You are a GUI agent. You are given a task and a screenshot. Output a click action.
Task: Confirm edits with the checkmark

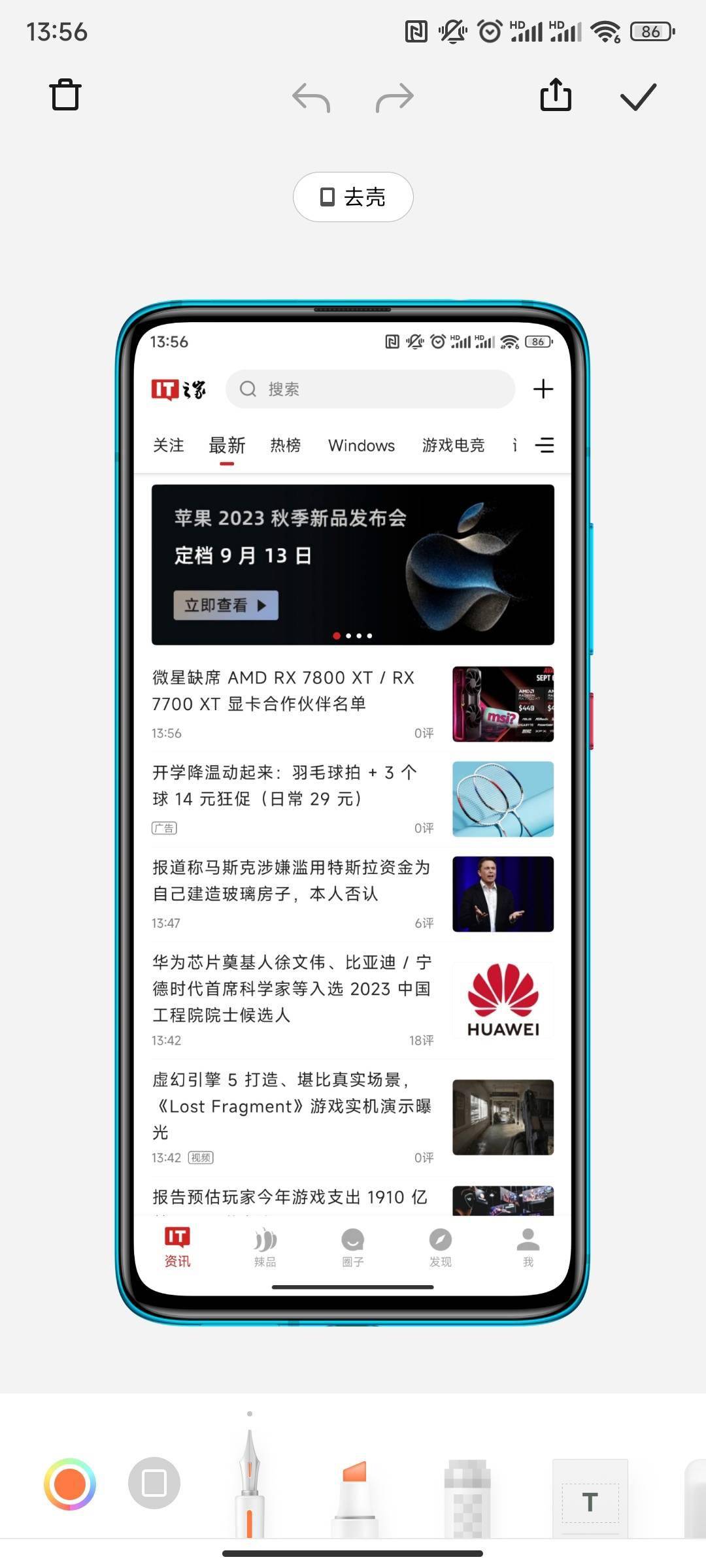pyautogui.click(x=637, y=97)
